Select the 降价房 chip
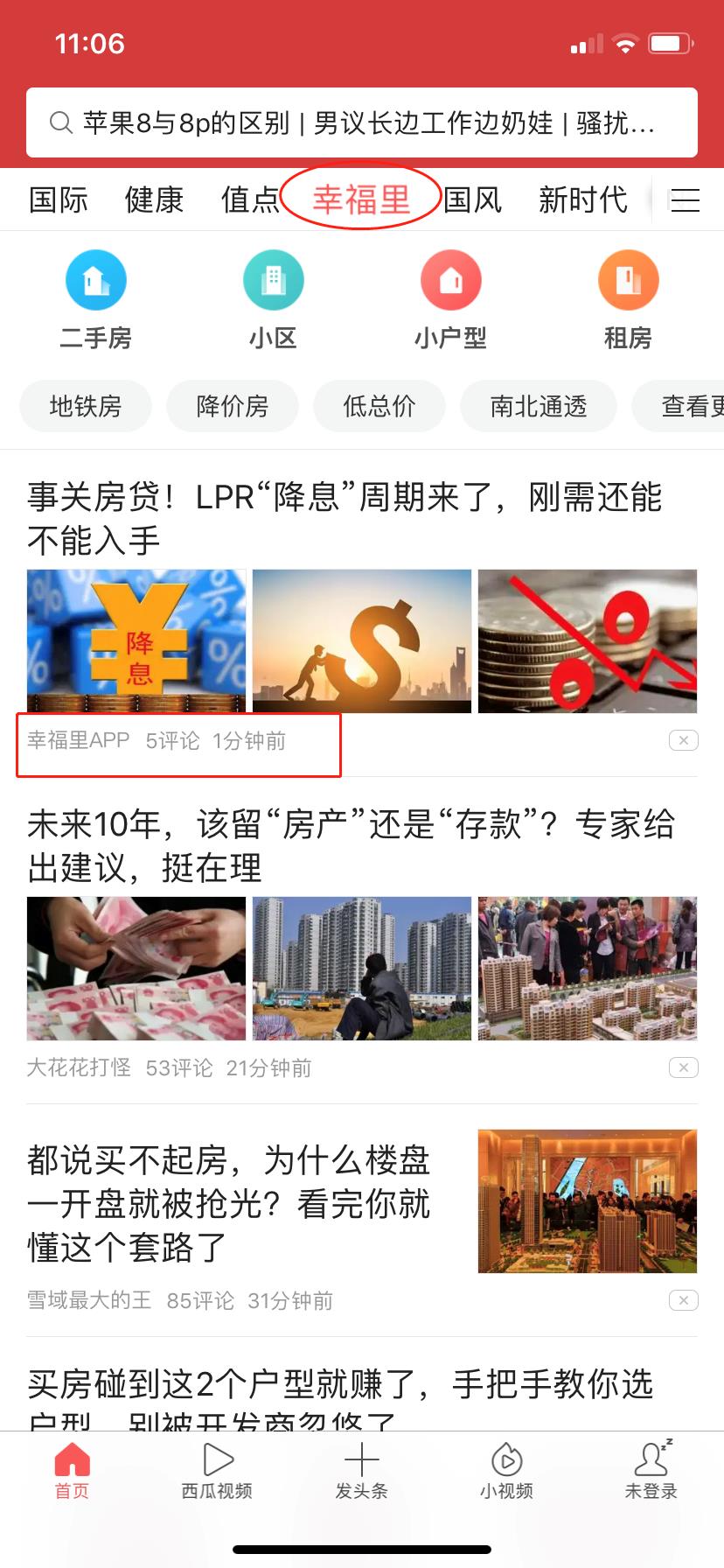 (x=233, y=406)
